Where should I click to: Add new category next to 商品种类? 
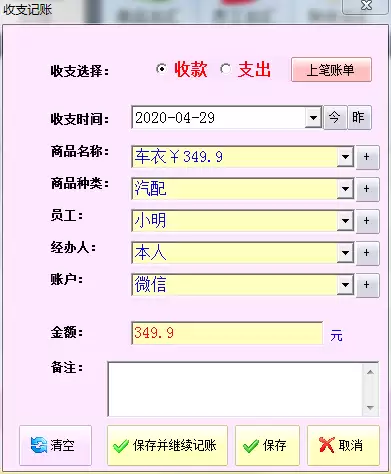[x=367, y=189]
